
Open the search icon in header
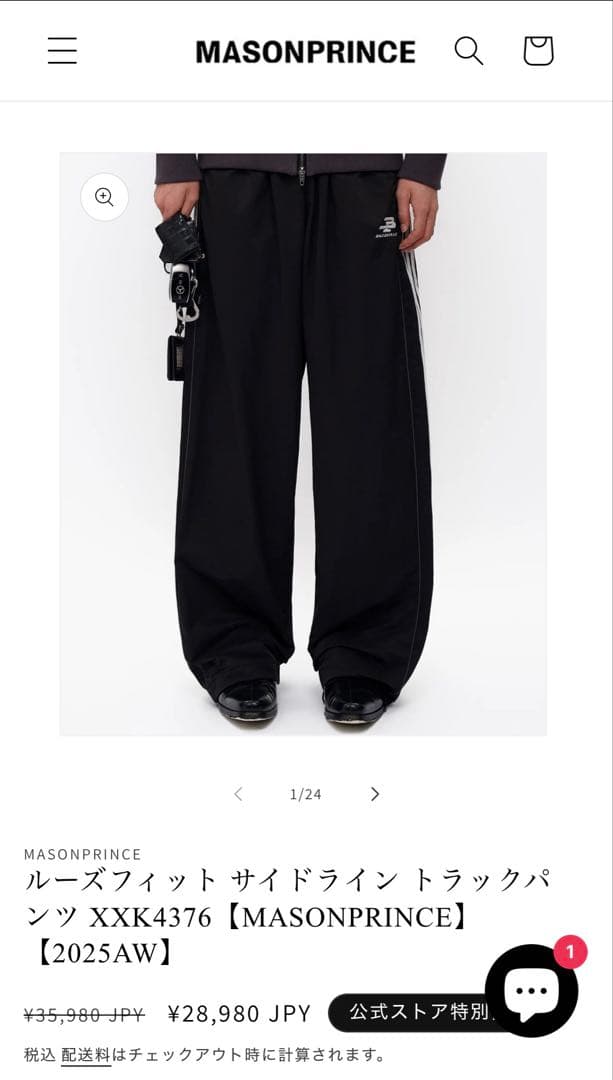pyautogui.click(x=468, y=51)
